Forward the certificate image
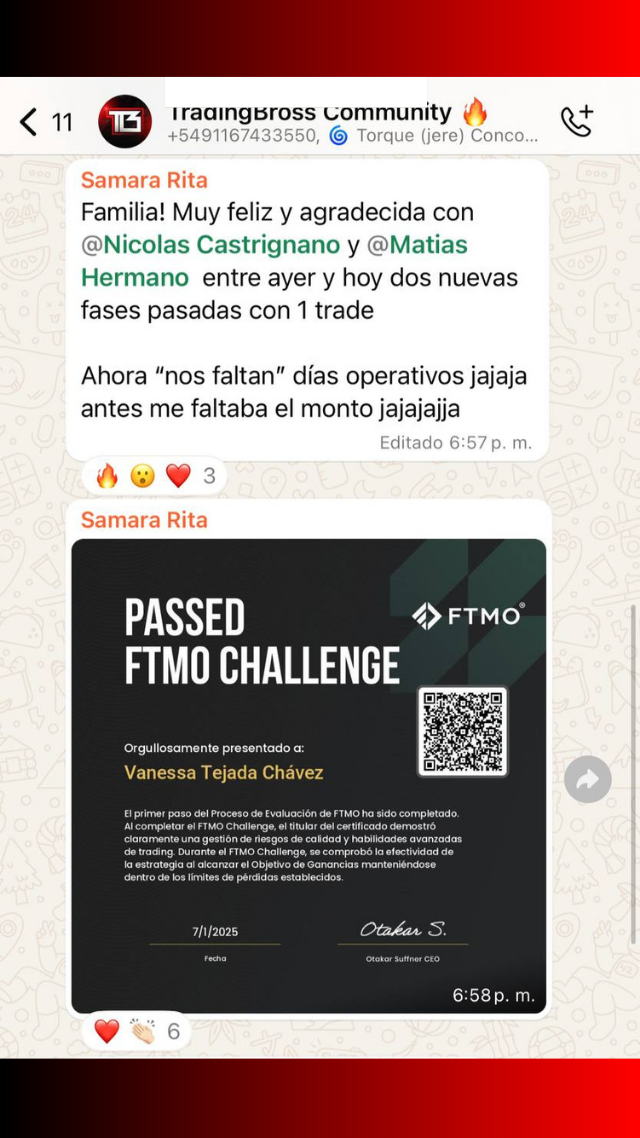 588,779
